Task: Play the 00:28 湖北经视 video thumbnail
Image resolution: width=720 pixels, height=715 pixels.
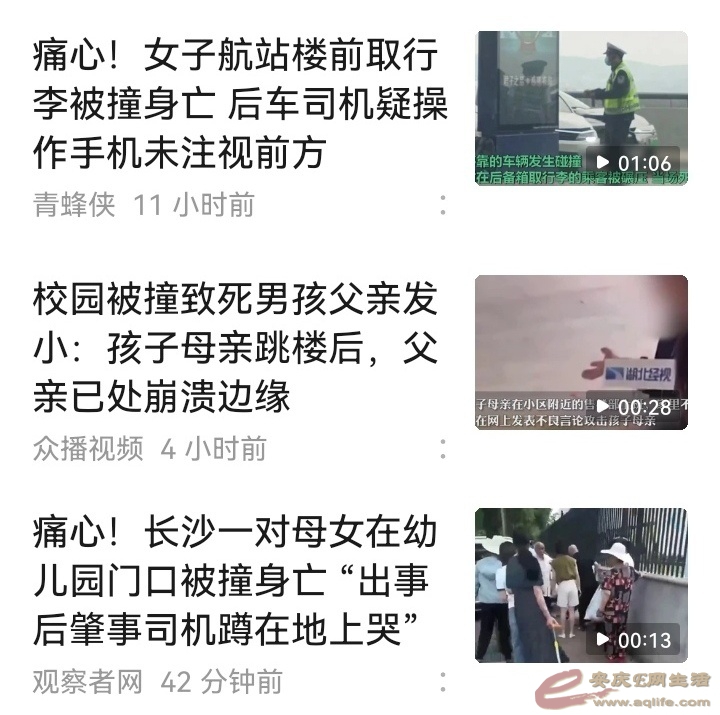Action: pyautogui.click(x=581, y=352)
